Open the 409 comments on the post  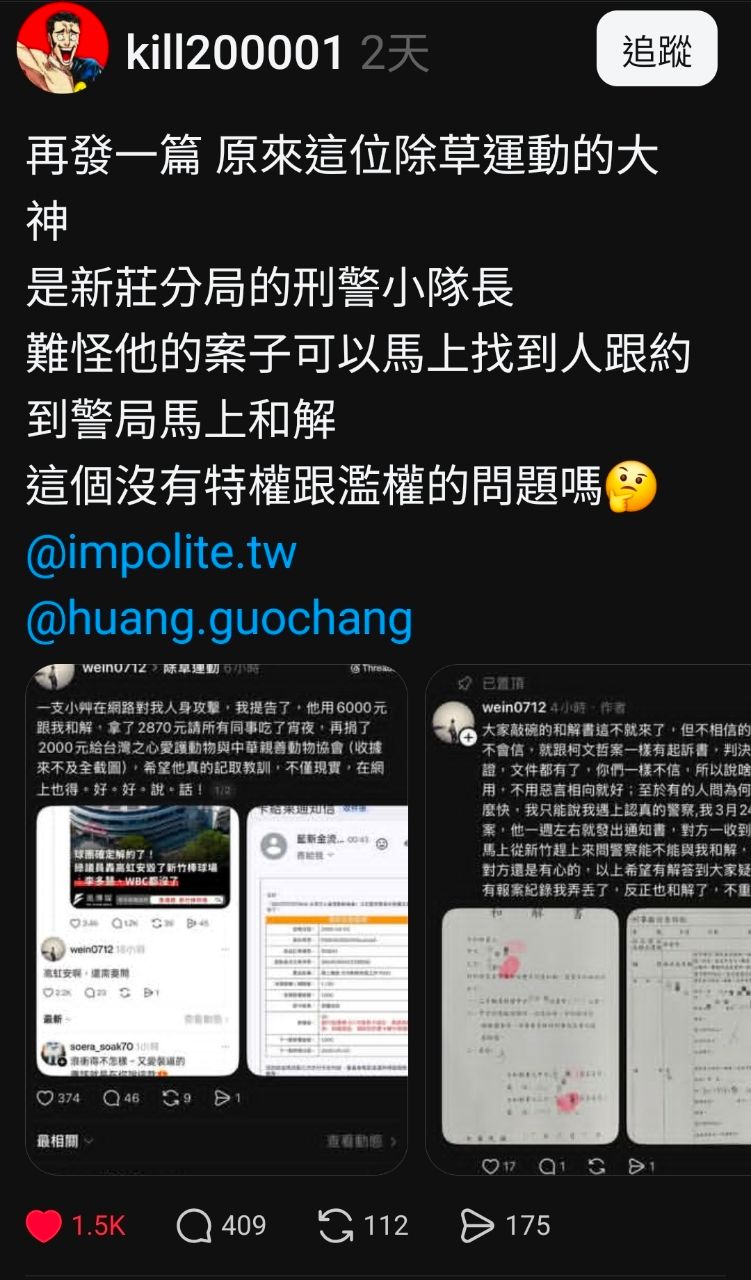point(194,1226)
